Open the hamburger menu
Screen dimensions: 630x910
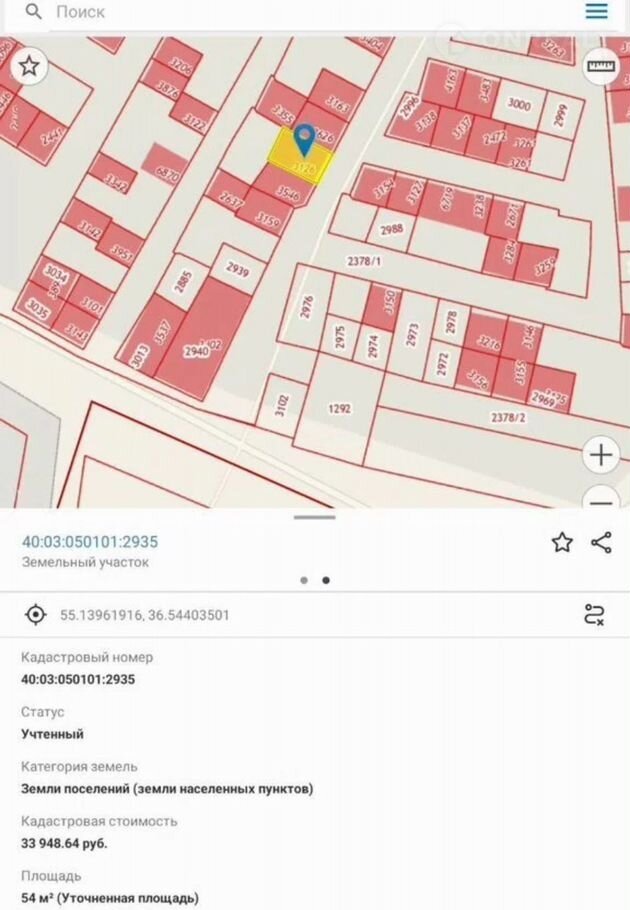pos(596,12)
